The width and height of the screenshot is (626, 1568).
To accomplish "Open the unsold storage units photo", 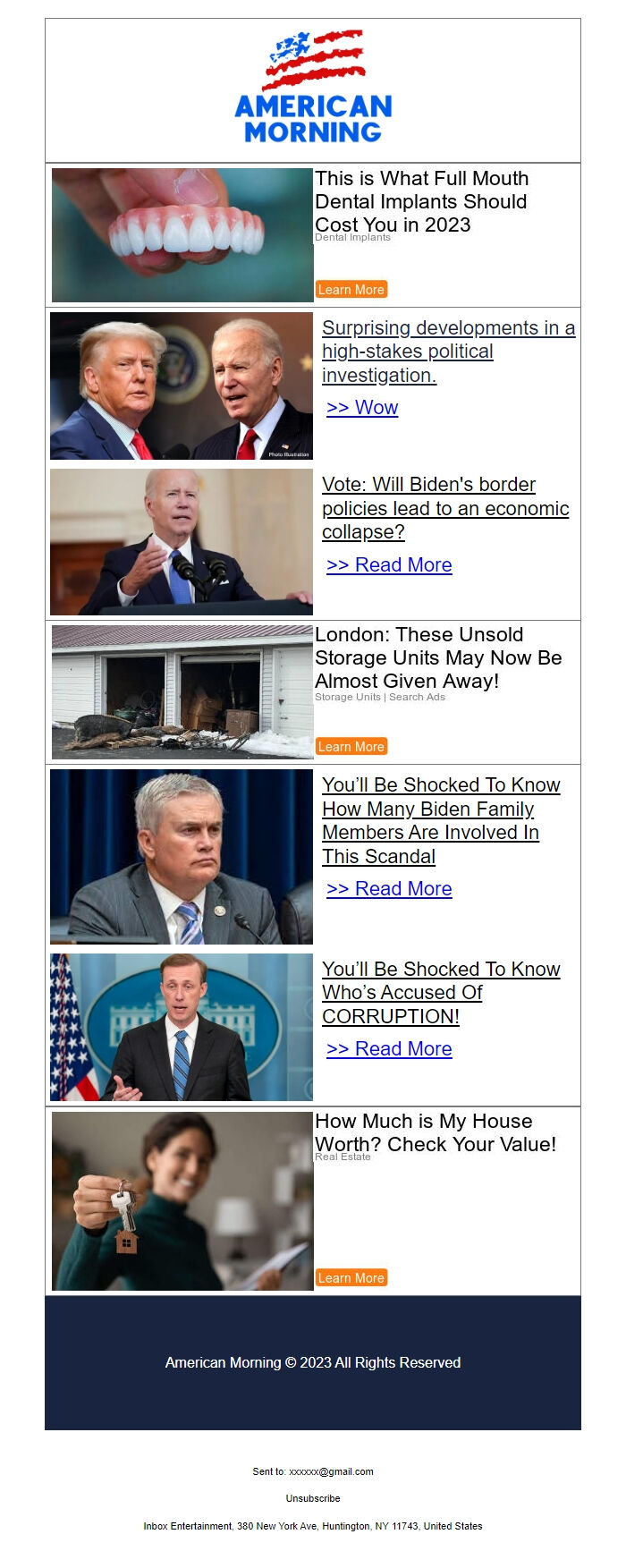I will click(x=182, y=692).
